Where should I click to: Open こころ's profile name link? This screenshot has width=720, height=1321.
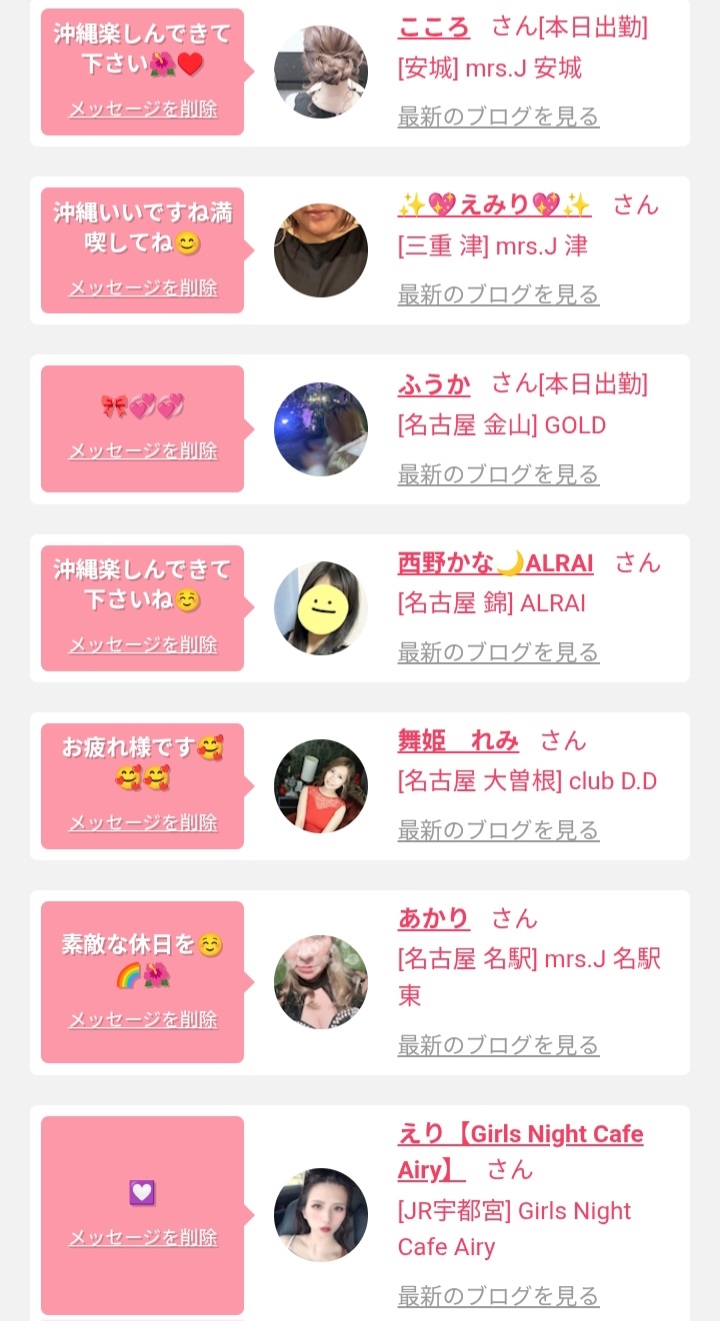pyautogui.click(x=433, y=27)
